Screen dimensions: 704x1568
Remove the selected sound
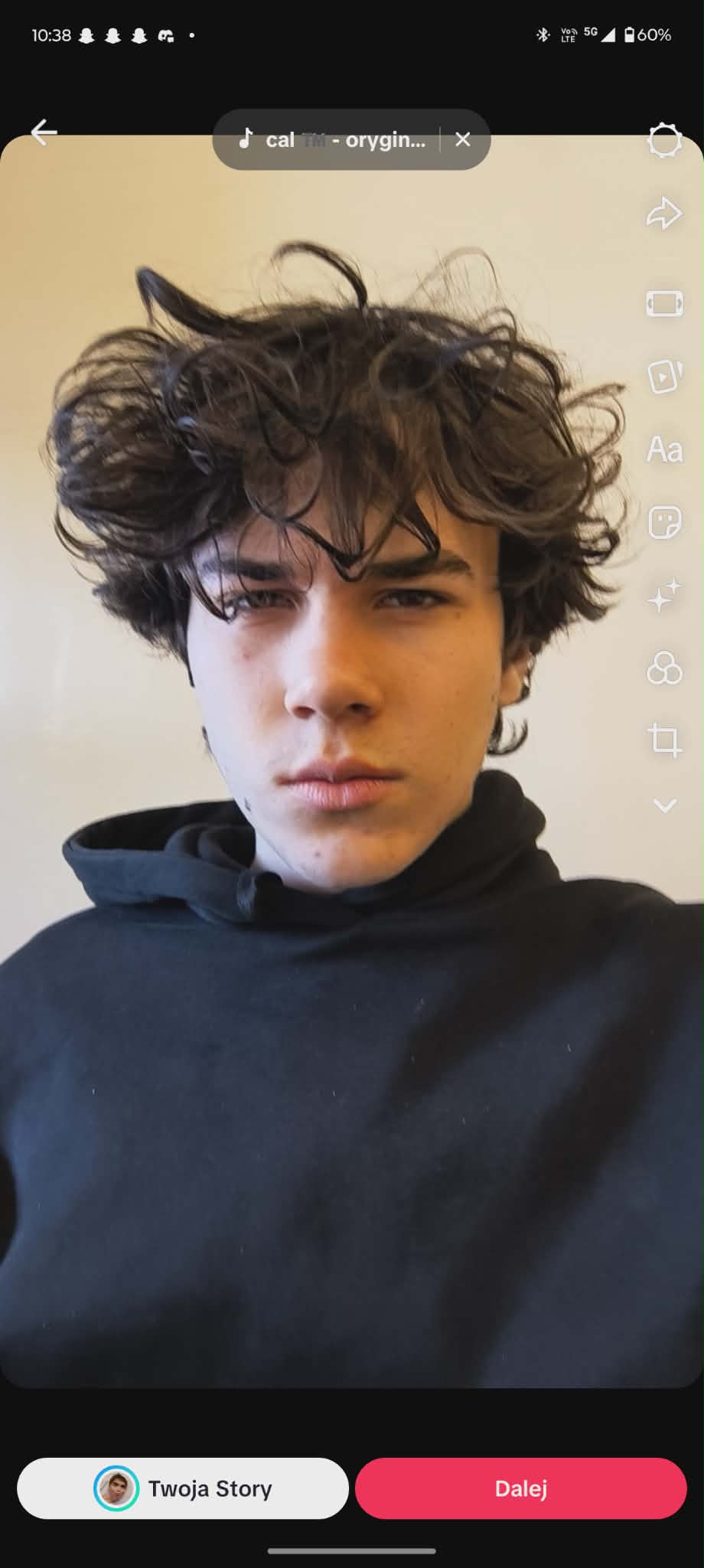(463, 139)
